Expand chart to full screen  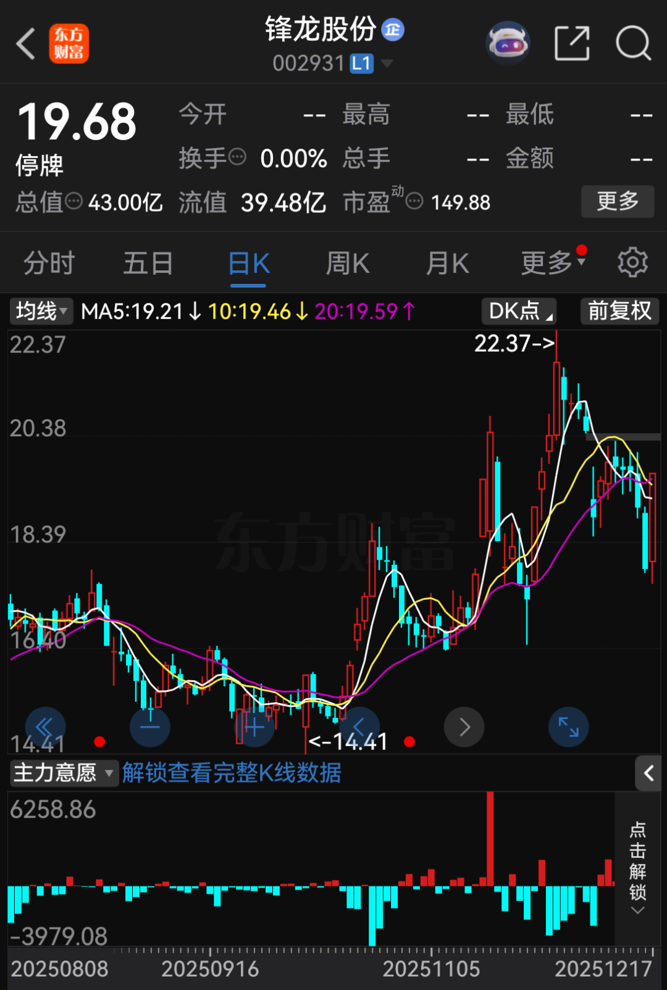click(x=568, y=727)
